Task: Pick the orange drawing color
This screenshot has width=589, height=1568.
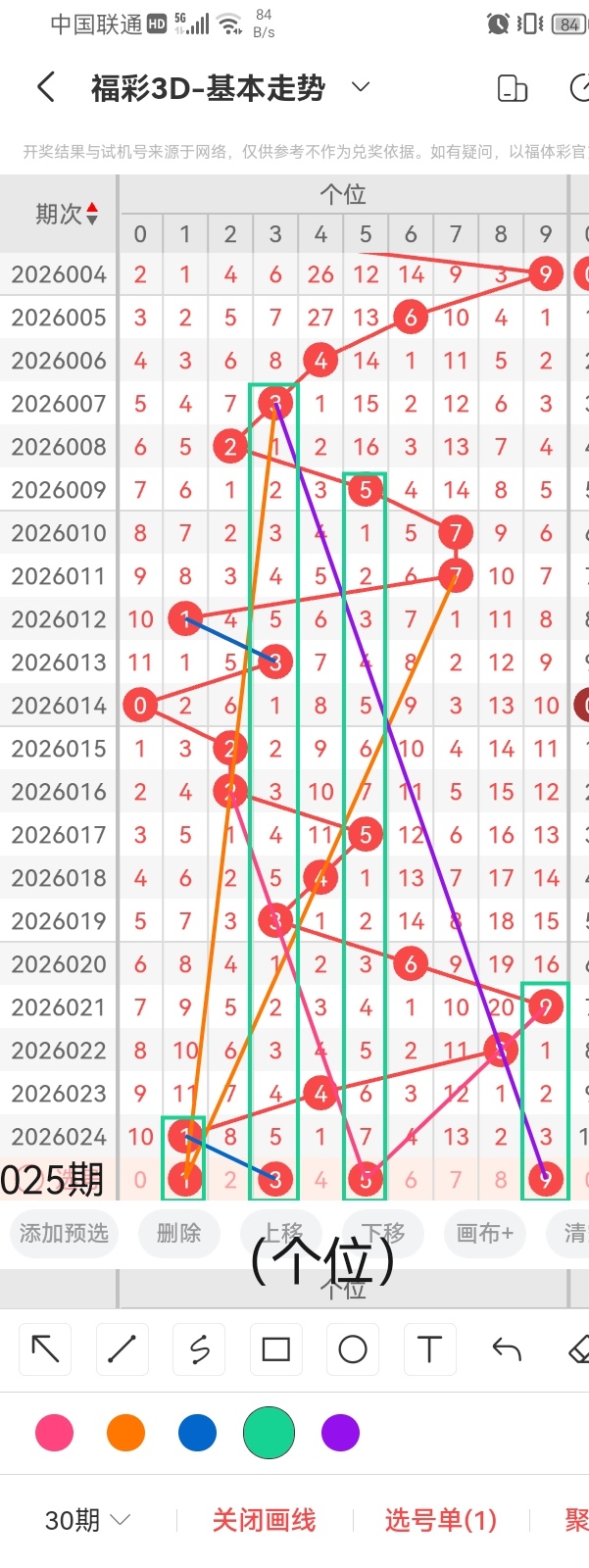Action: pos(125,1433)
